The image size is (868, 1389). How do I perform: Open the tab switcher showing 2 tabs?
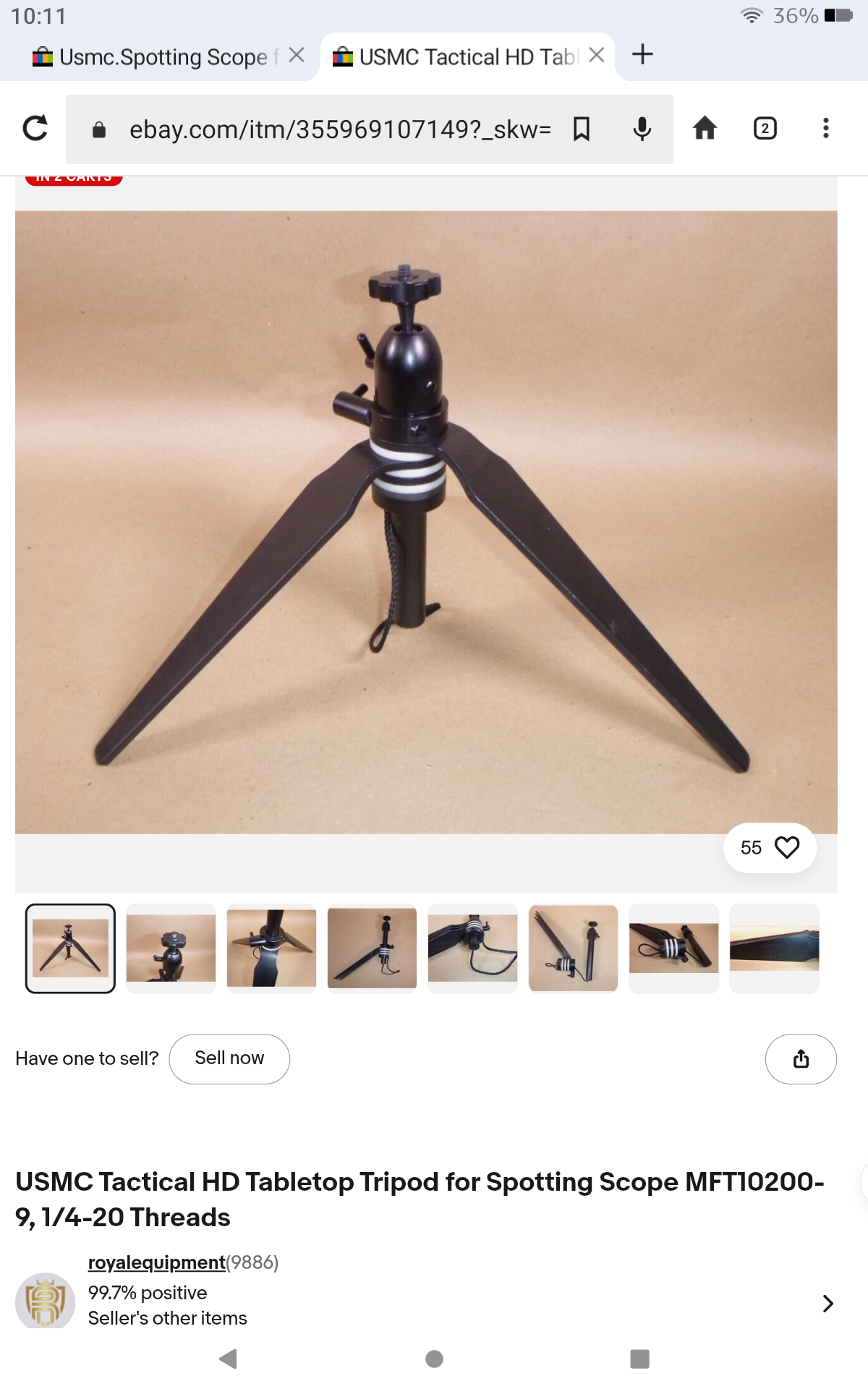tap(765, 129)
